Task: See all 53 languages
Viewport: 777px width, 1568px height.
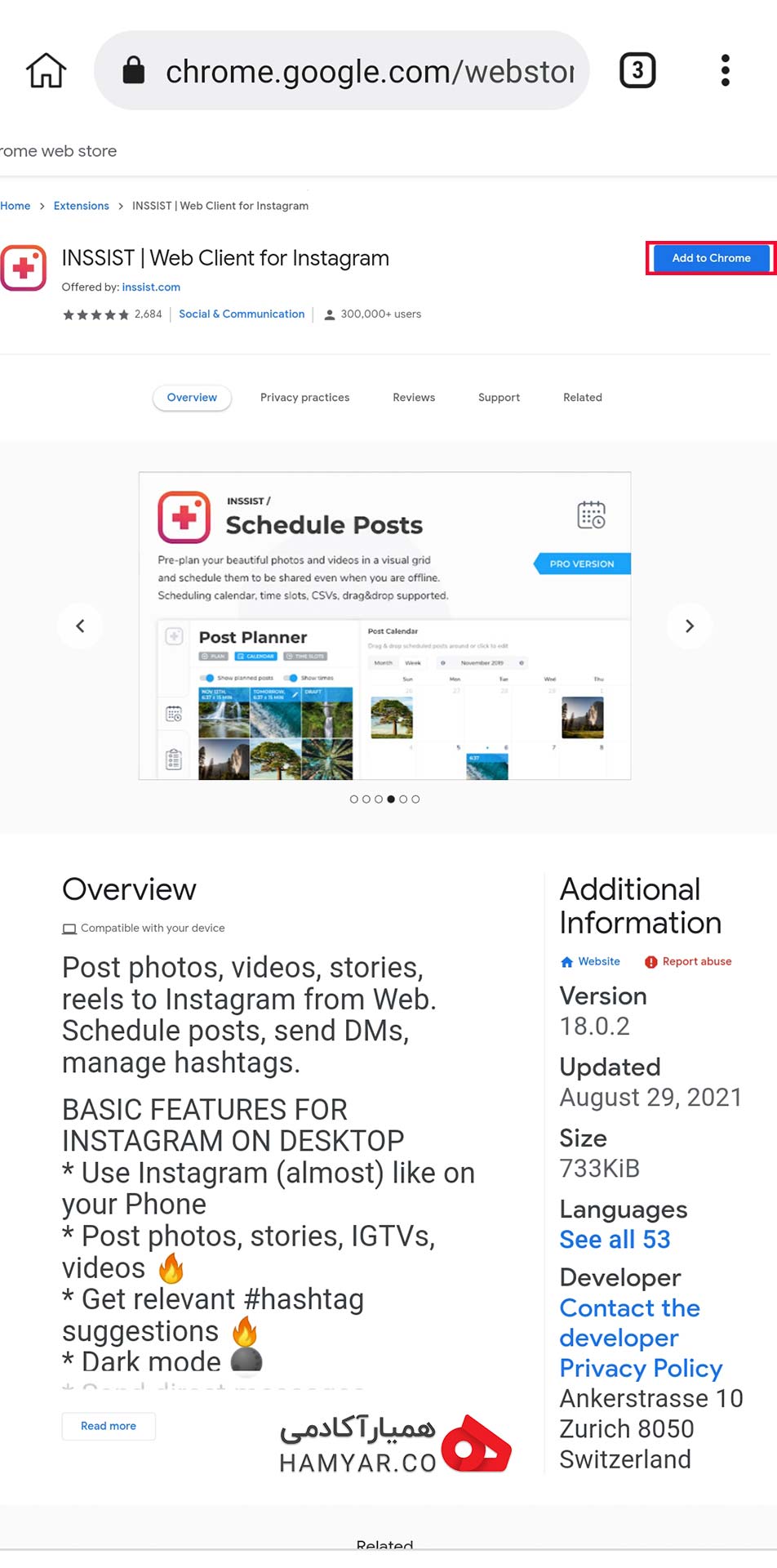Action: coord(615,1240)
